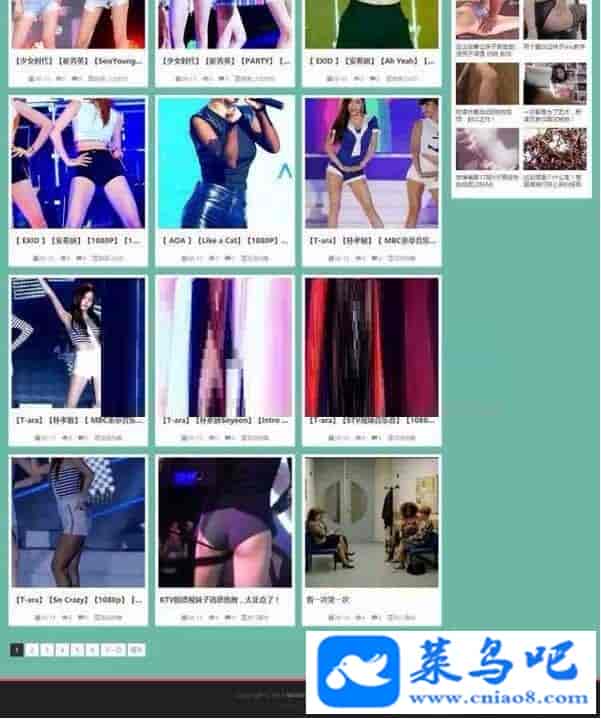Go to page 2 in pagination

click(32, 650)
